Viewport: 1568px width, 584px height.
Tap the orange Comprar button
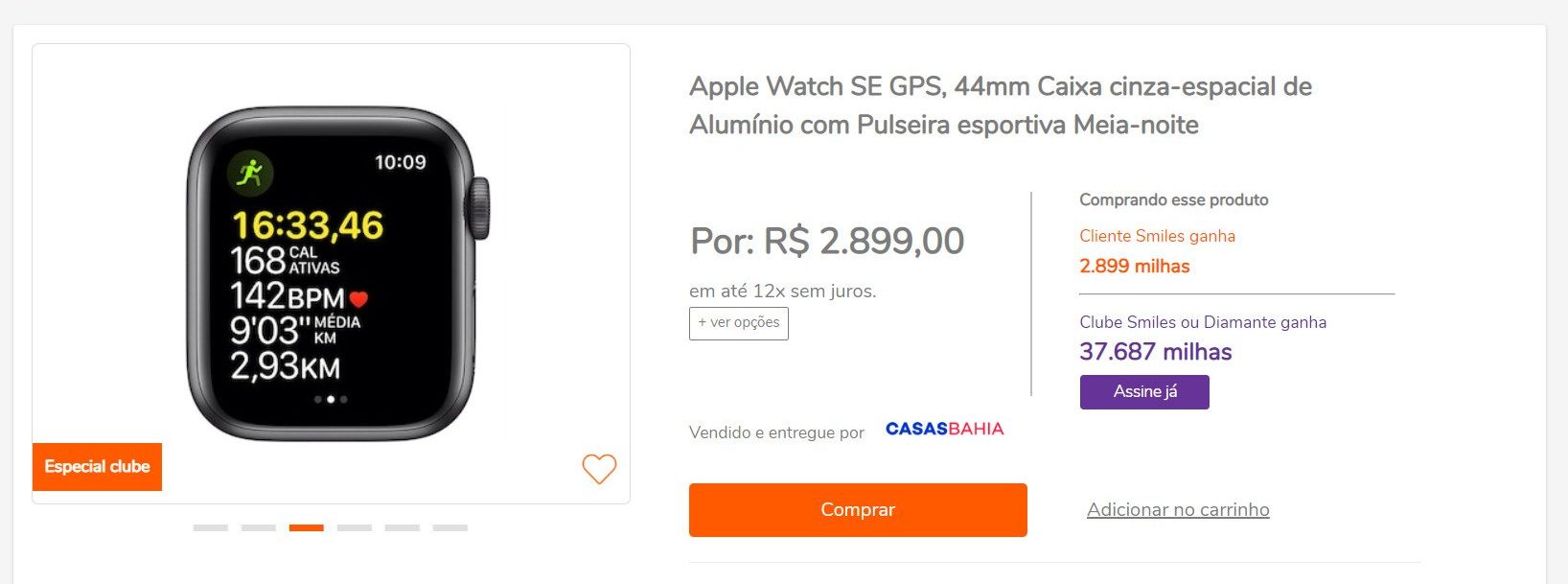[858, 509]
